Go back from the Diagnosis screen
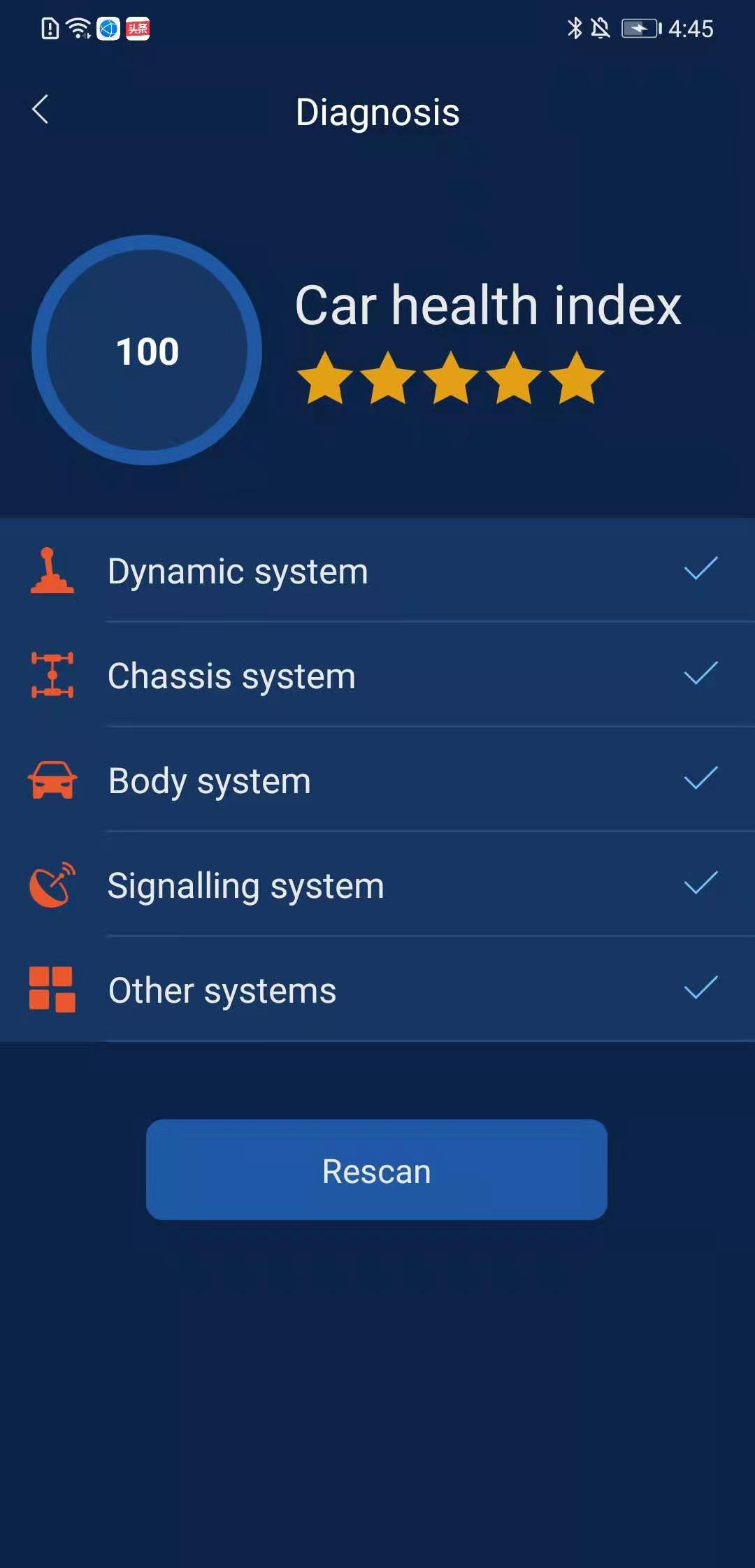 [x=41, y=110]
